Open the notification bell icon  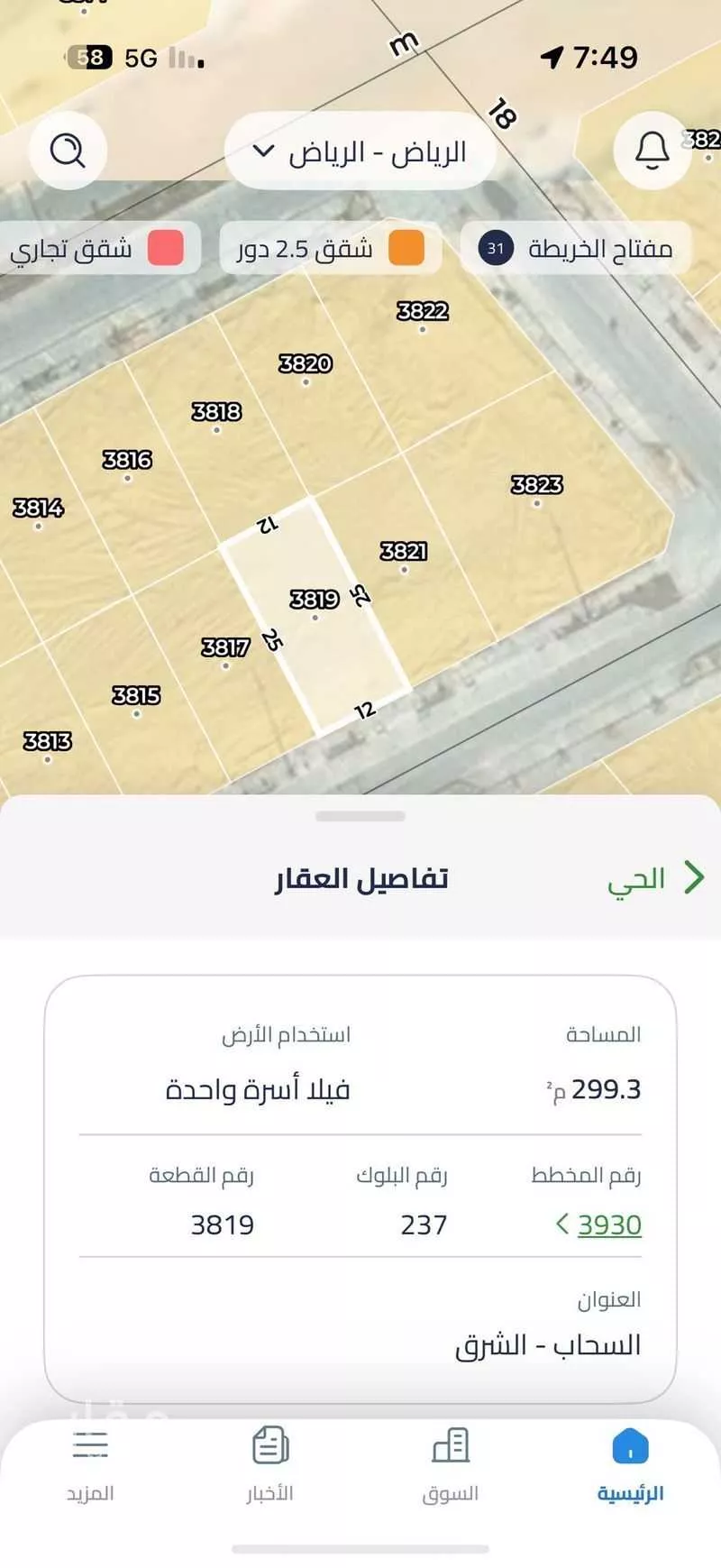point(651,151)
